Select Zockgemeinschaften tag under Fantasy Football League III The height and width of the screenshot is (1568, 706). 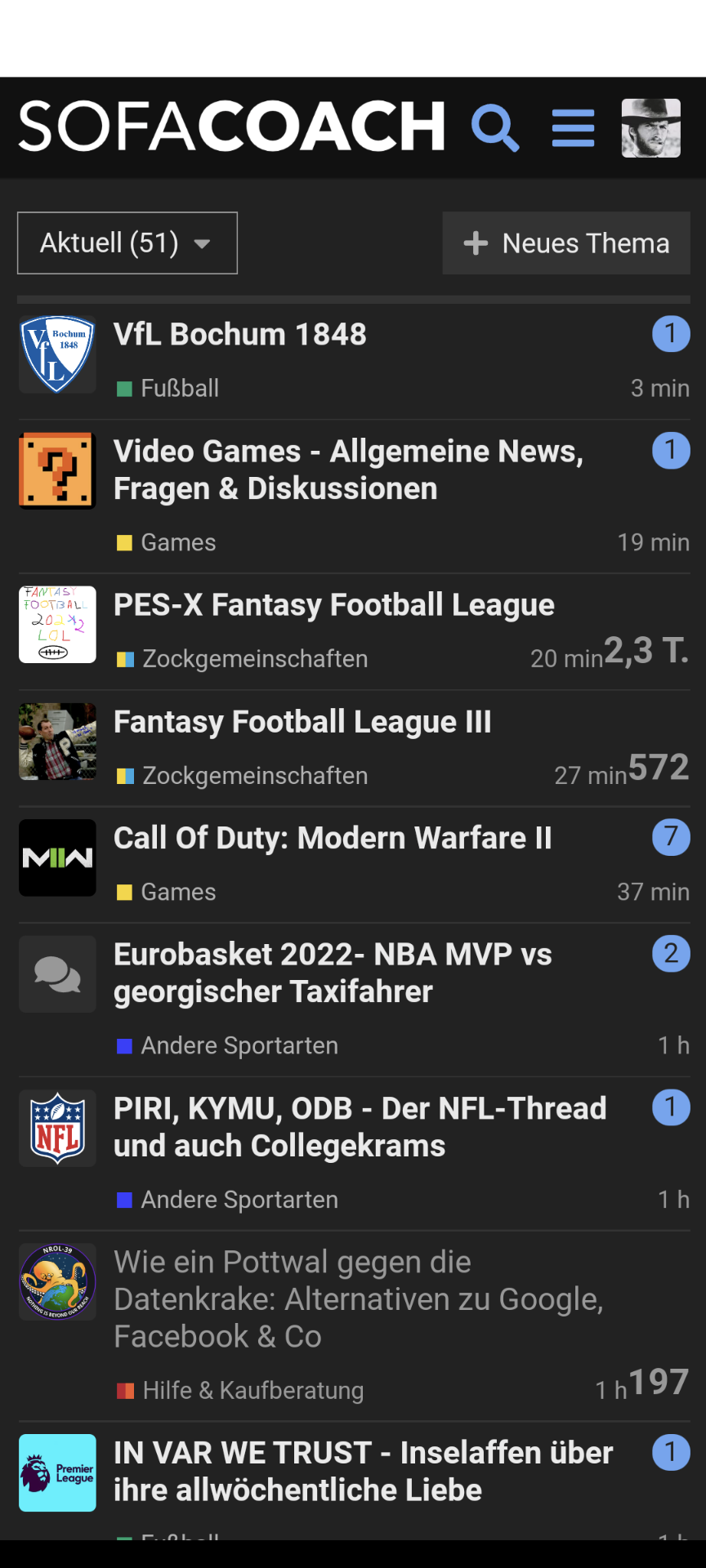click(254, 775)
